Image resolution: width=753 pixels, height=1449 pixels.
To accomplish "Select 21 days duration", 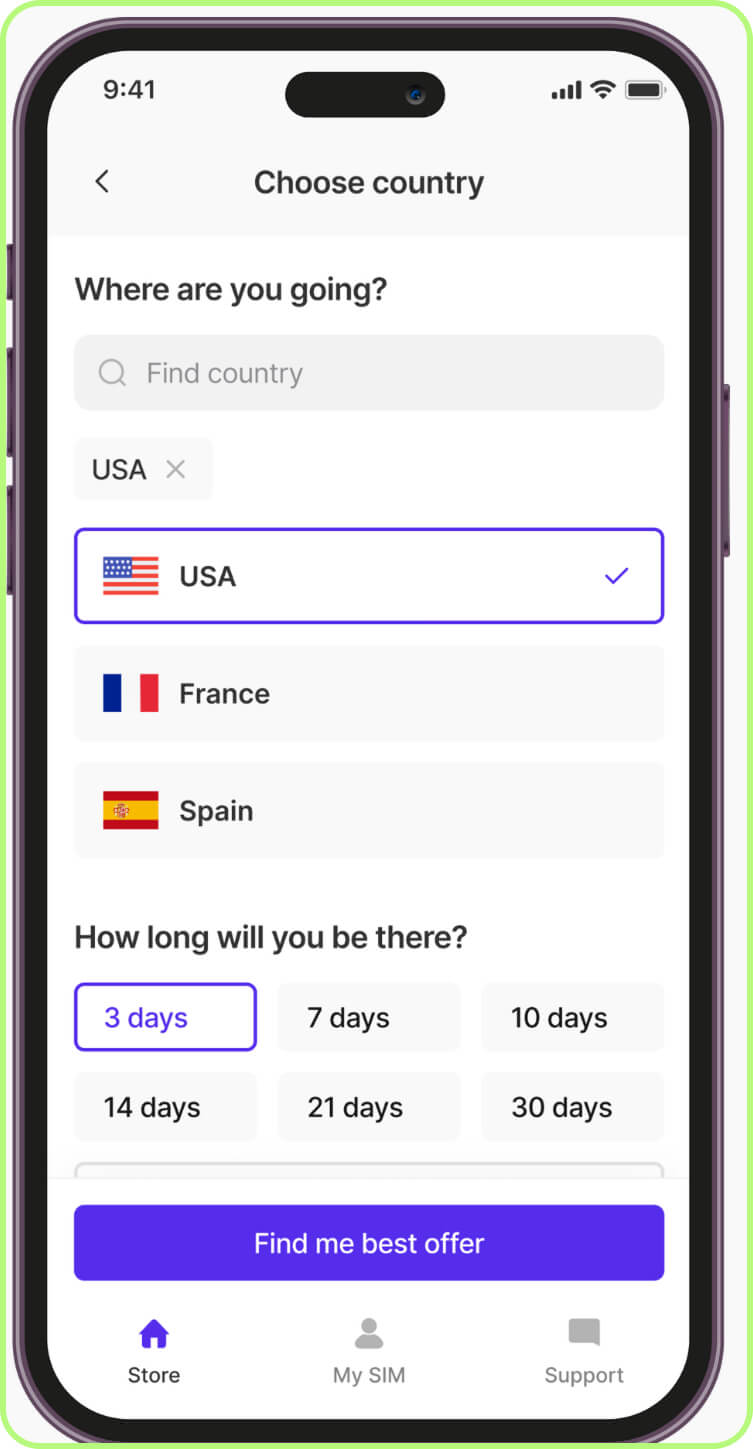I will [368, 1107].
